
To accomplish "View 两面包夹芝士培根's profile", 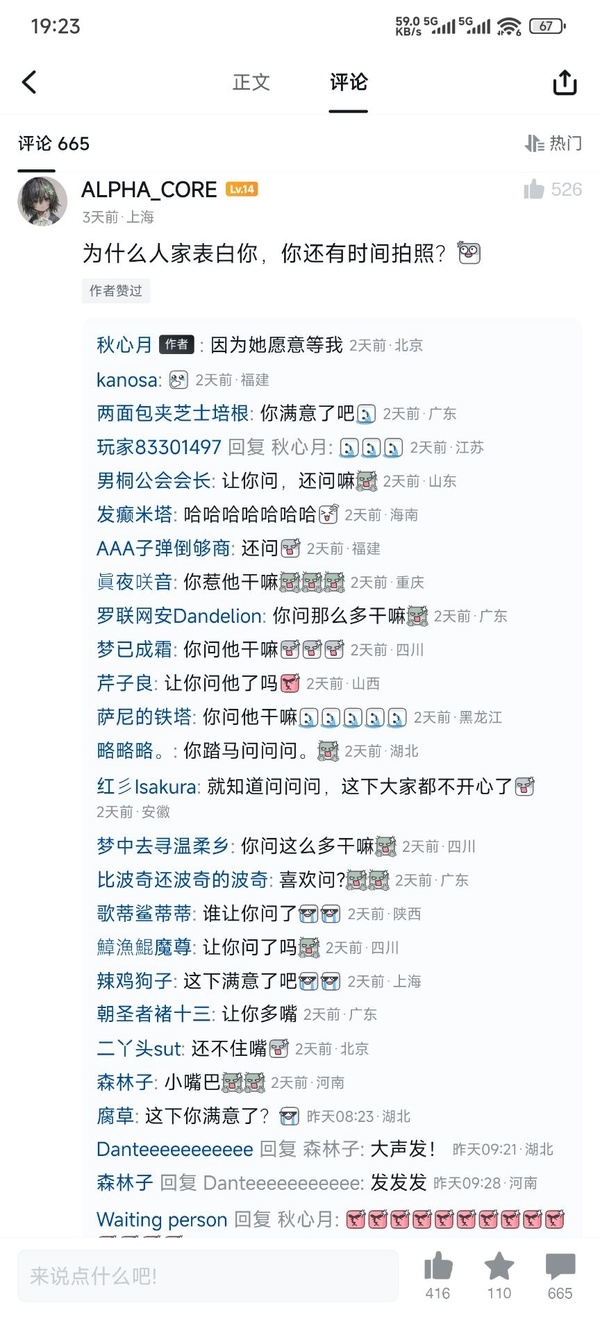I will (x=173, y=413).
